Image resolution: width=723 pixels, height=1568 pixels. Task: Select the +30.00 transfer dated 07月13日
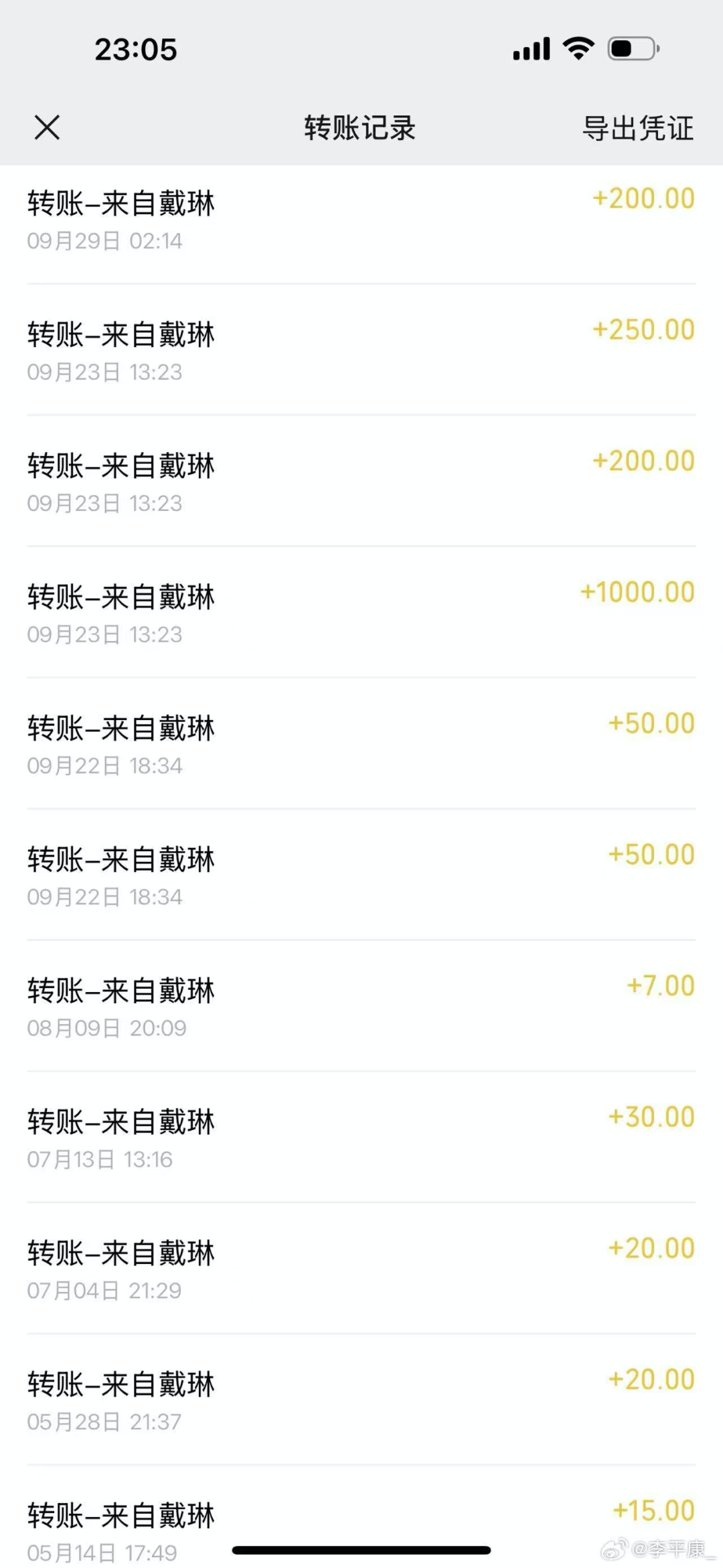[x=361, y=1135]
